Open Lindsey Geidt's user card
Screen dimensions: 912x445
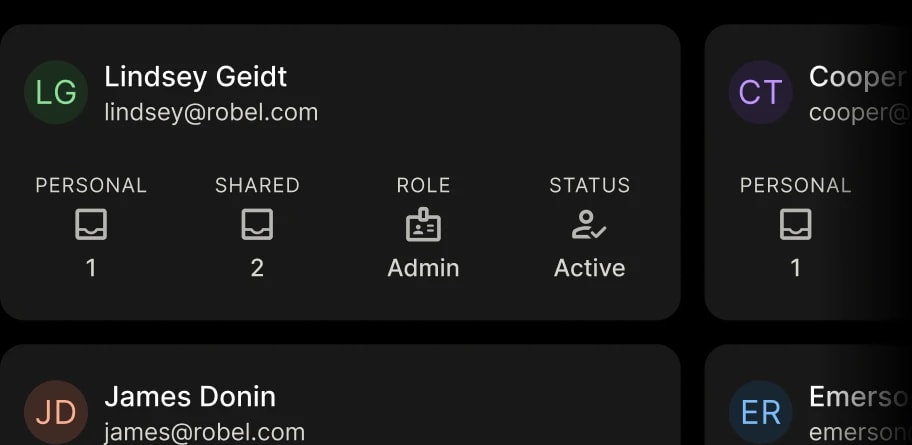340,171
